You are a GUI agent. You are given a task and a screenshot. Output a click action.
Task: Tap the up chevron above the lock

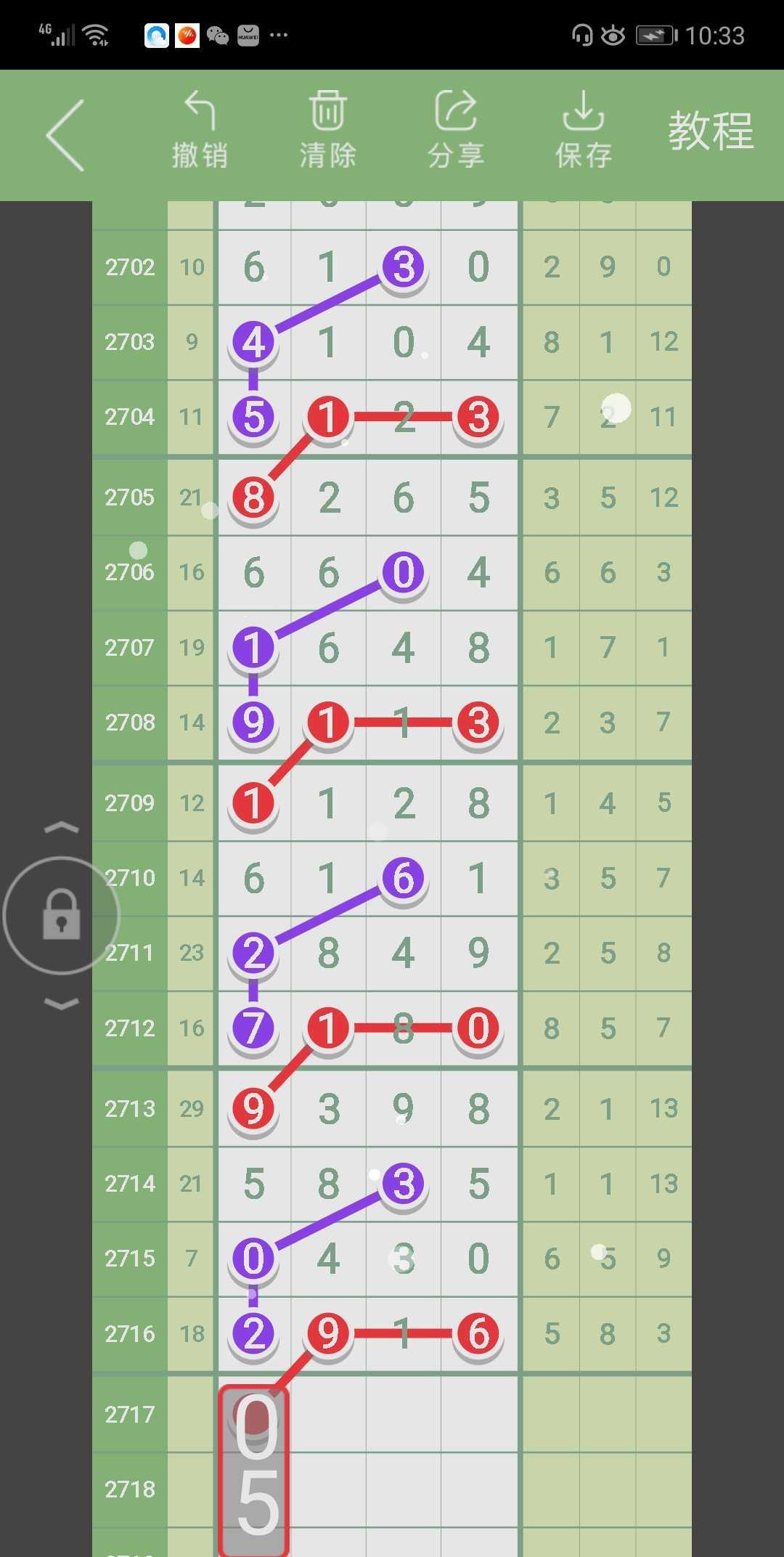pos(62,827)
